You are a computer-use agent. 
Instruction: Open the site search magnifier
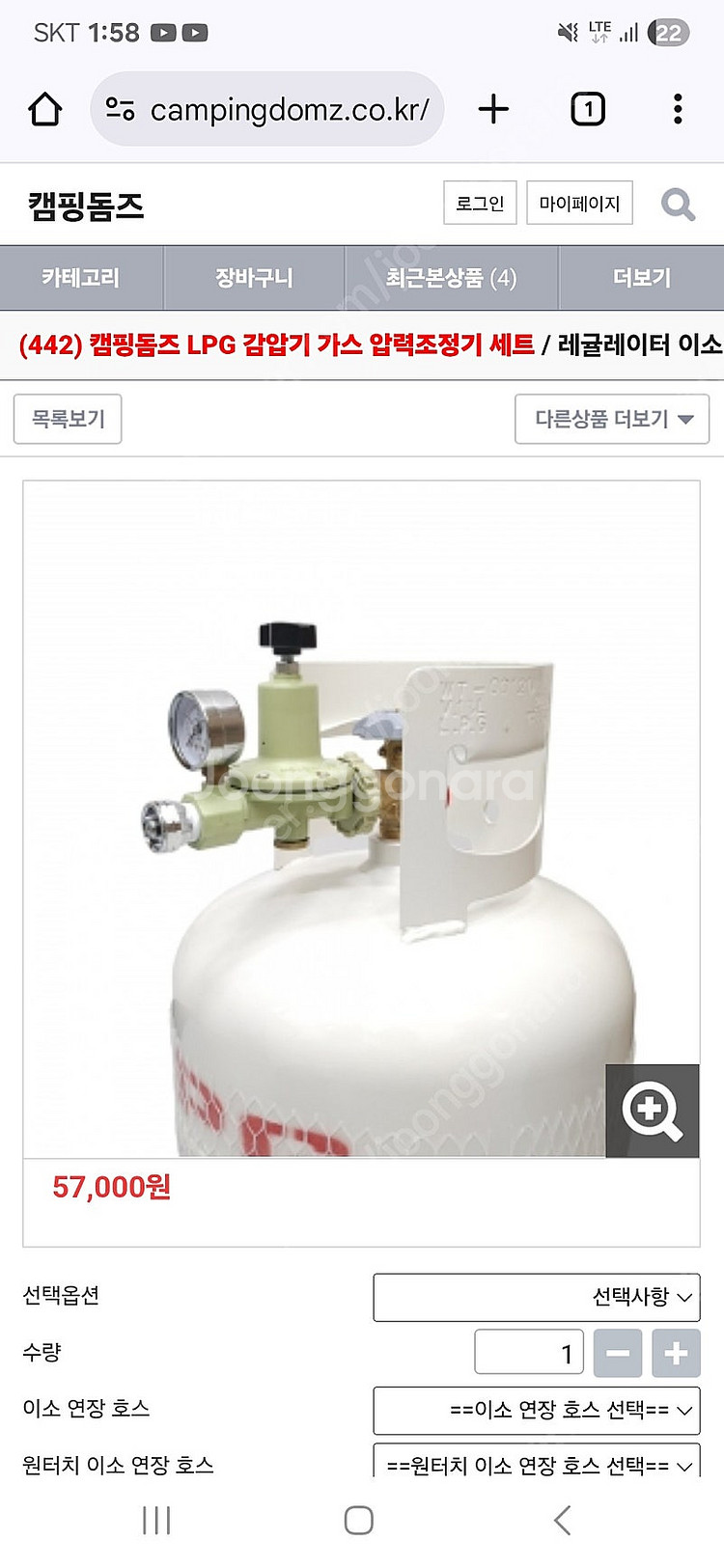pos(678,204)
